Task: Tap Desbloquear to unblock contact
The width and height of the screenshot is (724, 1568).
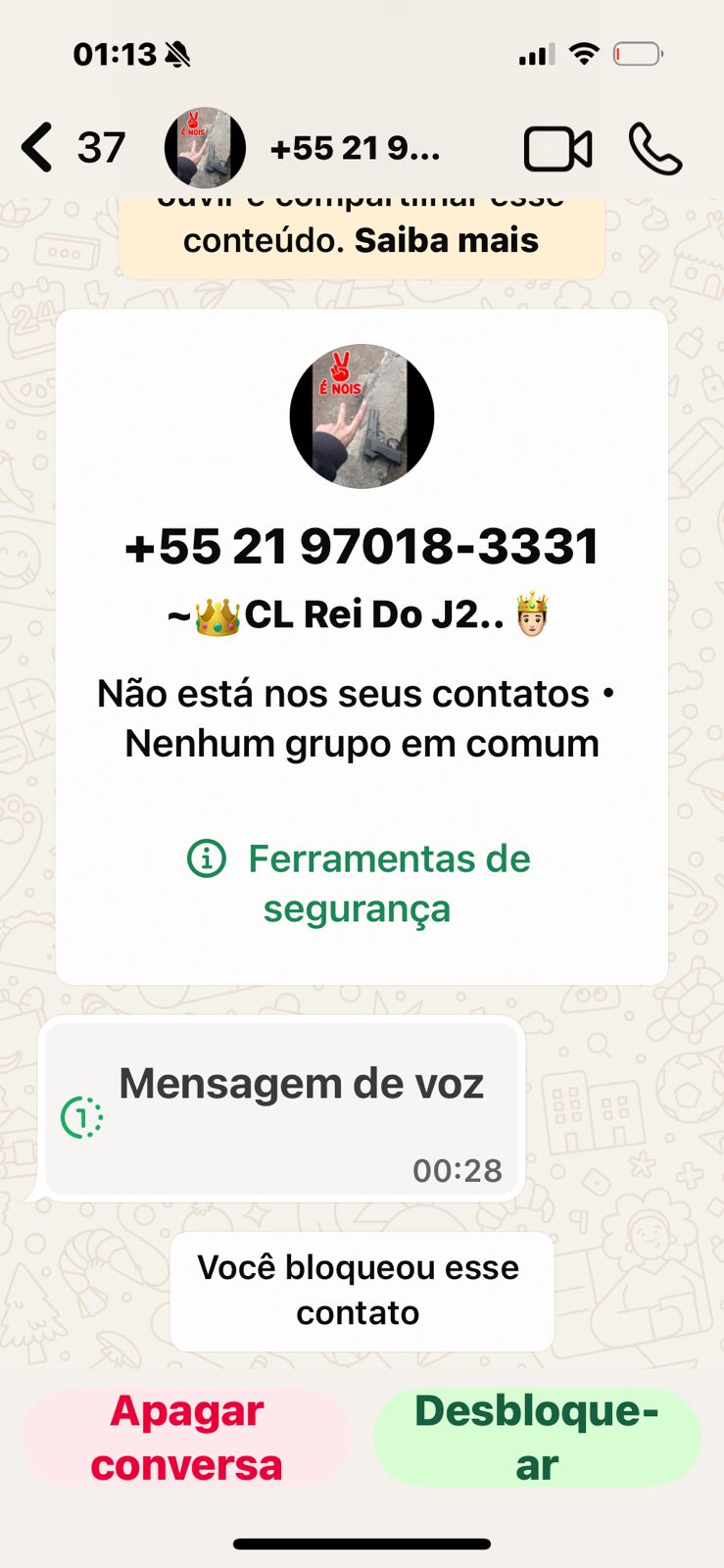Action: [x=537, y=1438]
